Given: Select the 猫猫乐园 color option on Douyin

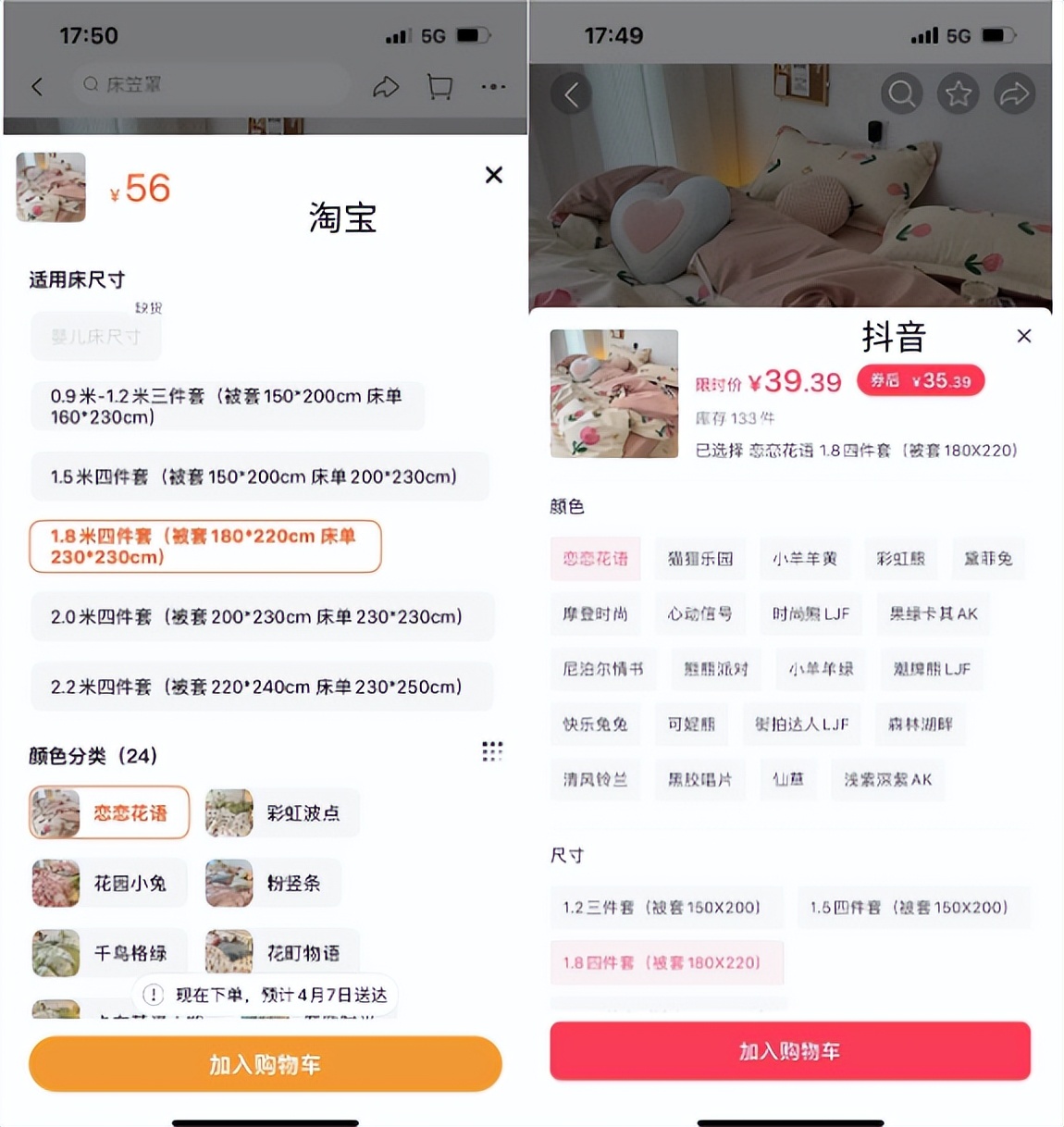Looking at the screenshot, I should [x=700, y=558].
